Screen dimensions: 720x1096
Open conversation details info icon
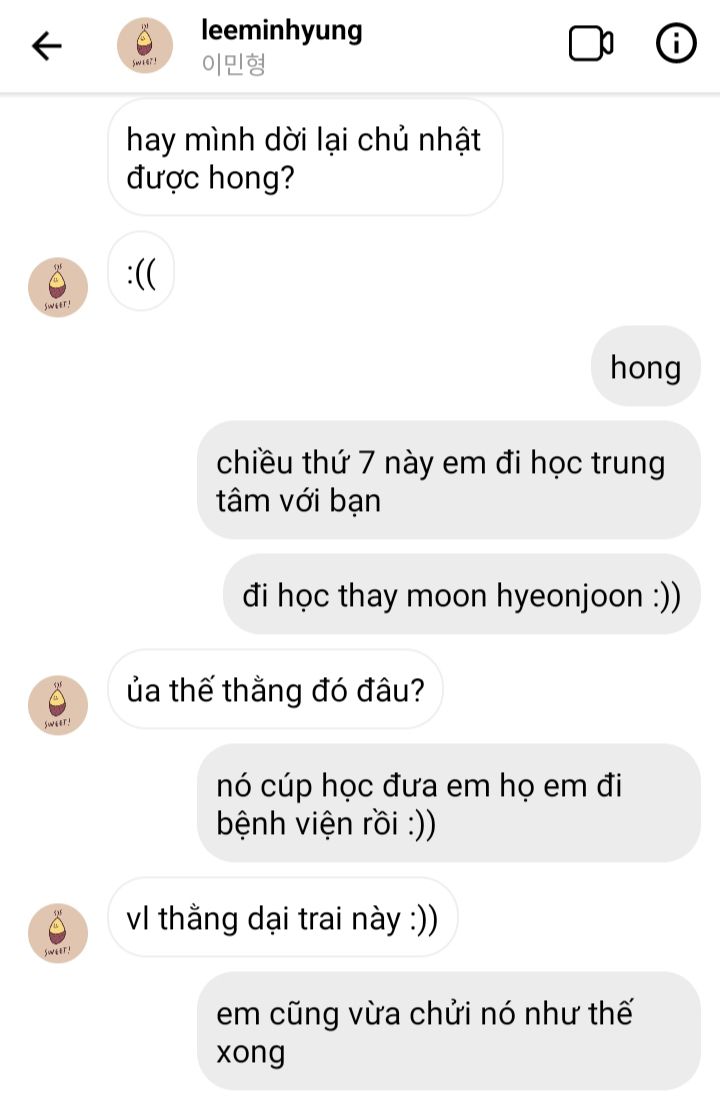point(676,44)
